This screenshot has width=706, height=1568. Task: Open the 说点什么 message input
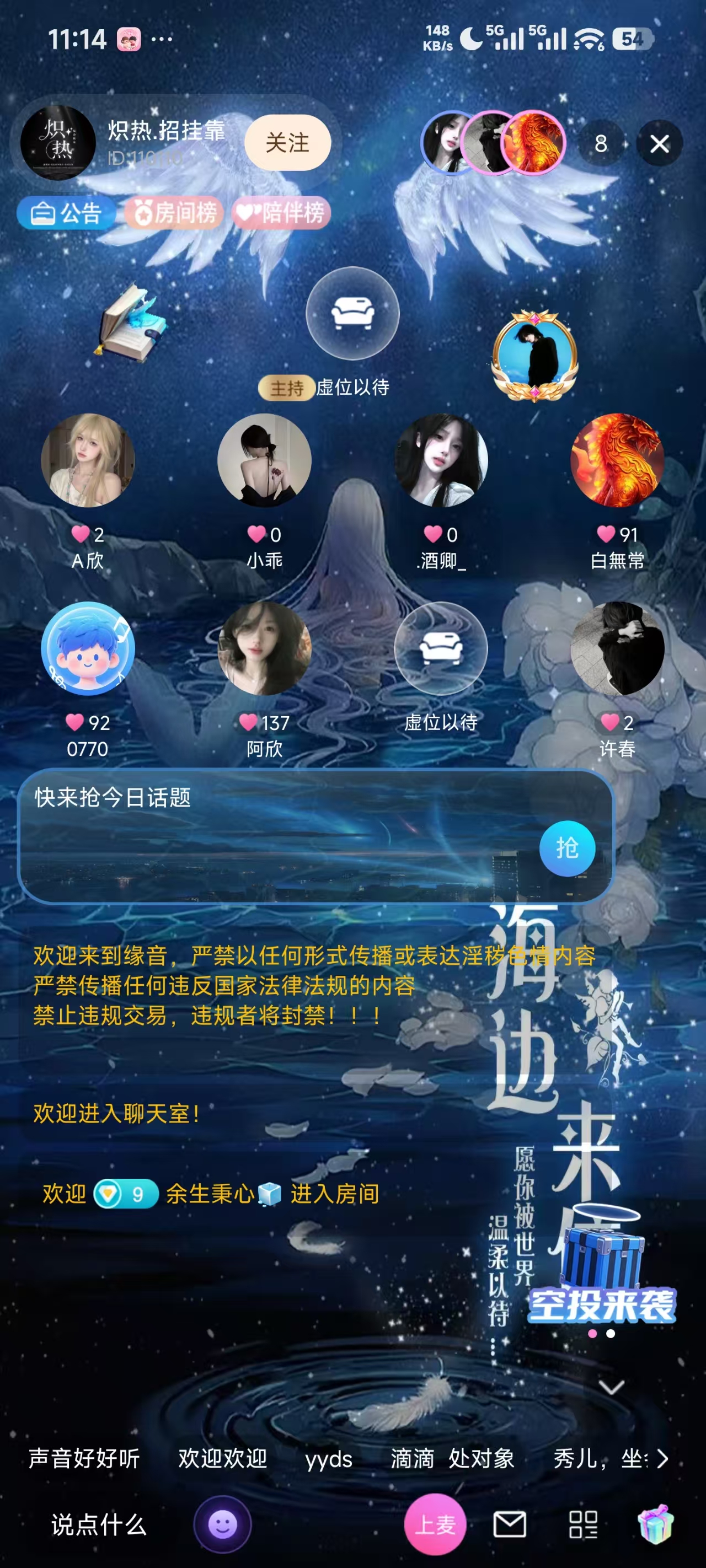coord(99,1524)
